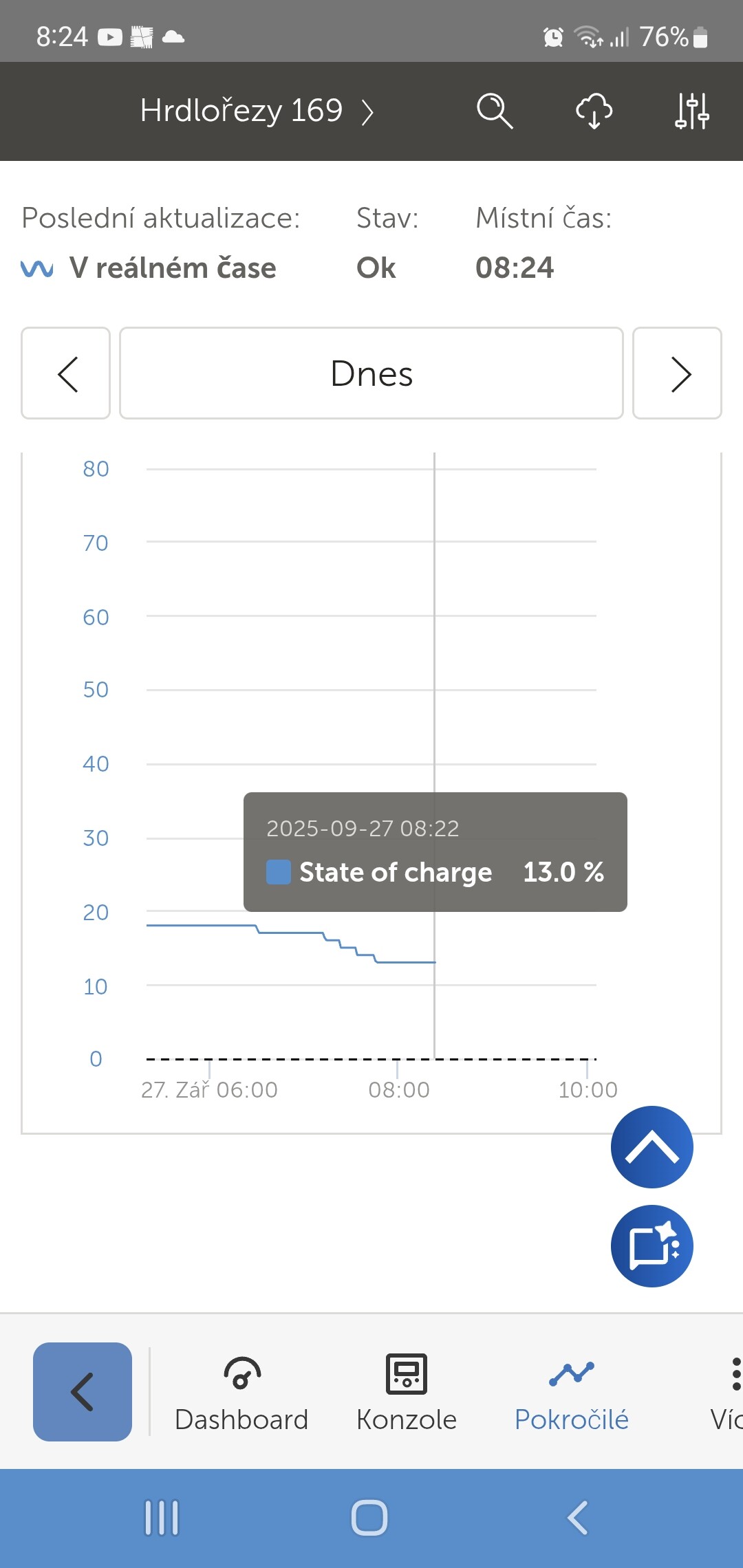The width and height of the screenshot is (743, 1568).
Task: Open recent apps from the navigation bar
Action: point(162,1518)
